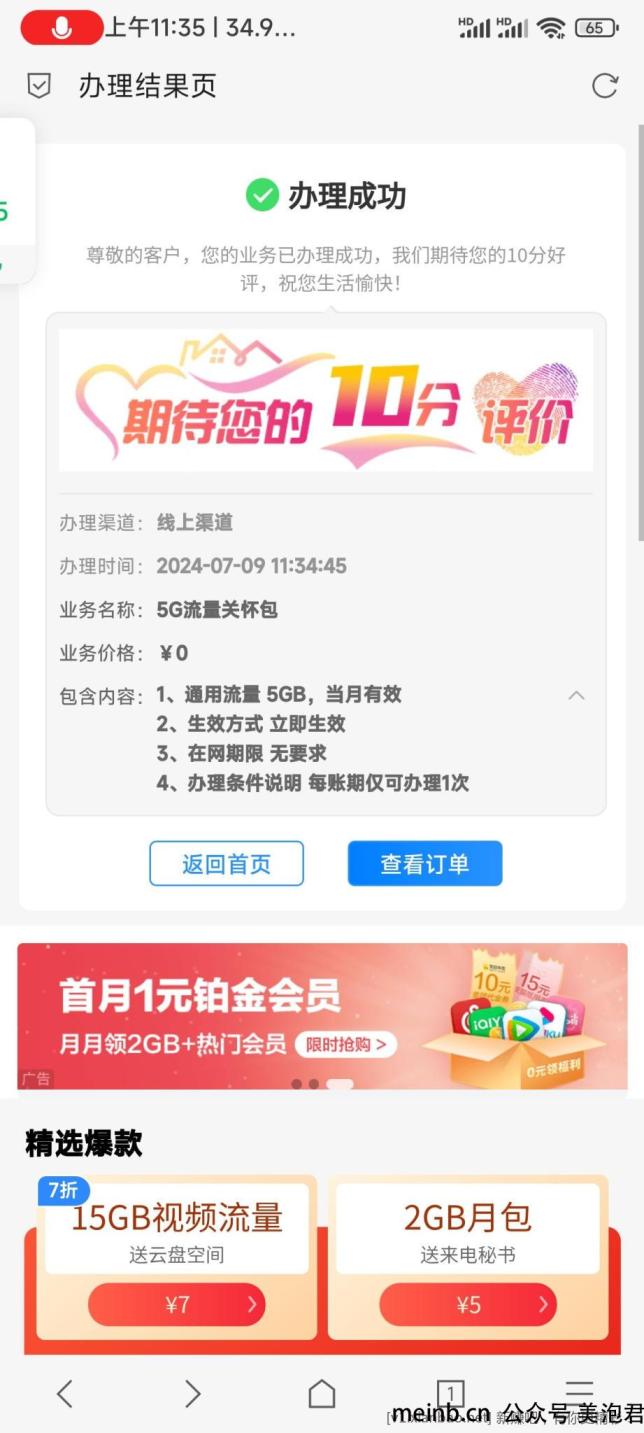The width and height of the screenshot is (644, 1433).
Task: Go back using browser back arrow
Action: pos(64,1393)
